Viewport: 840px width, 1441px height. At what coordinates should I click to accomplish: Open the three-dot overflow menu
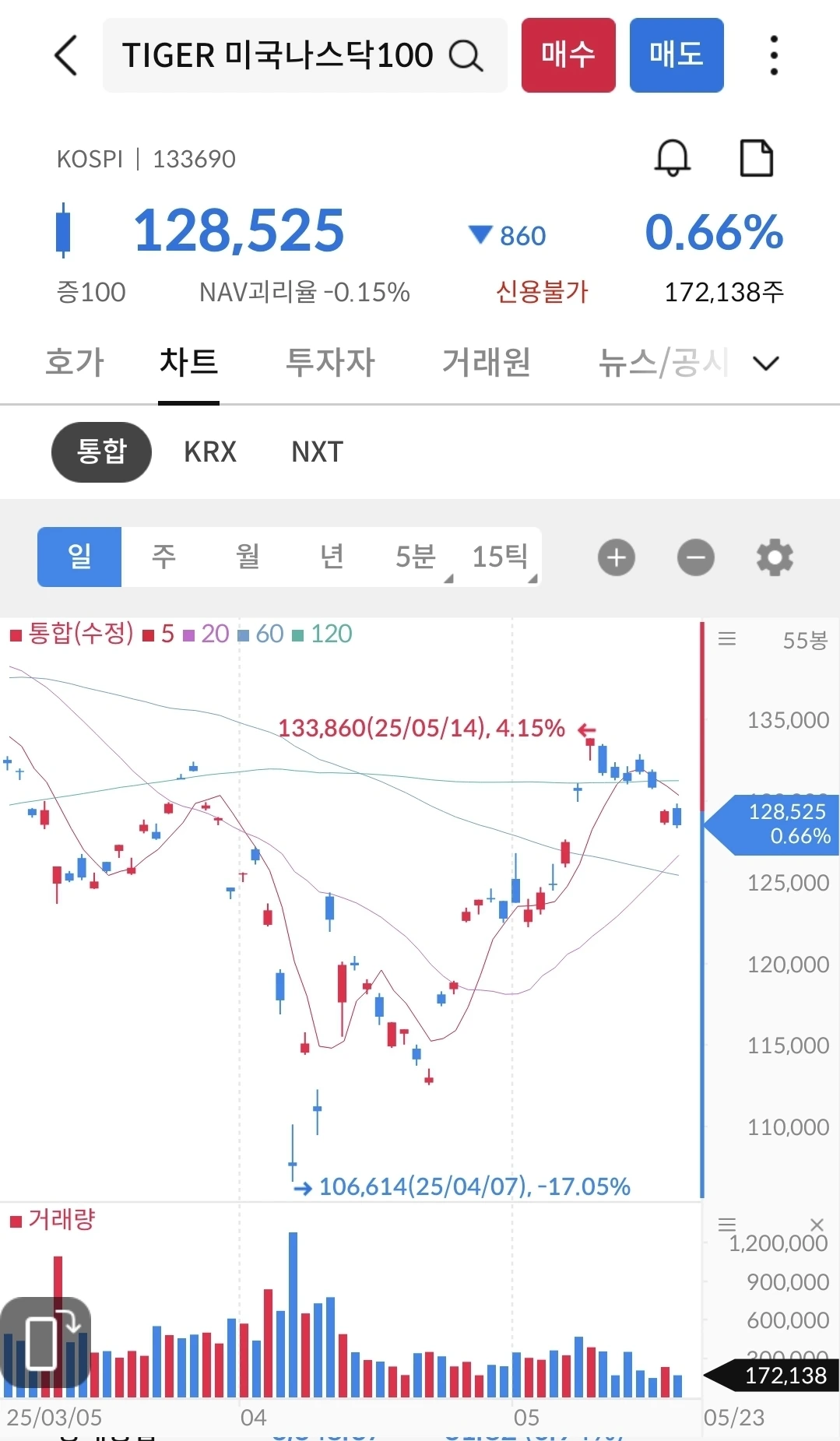773,55
